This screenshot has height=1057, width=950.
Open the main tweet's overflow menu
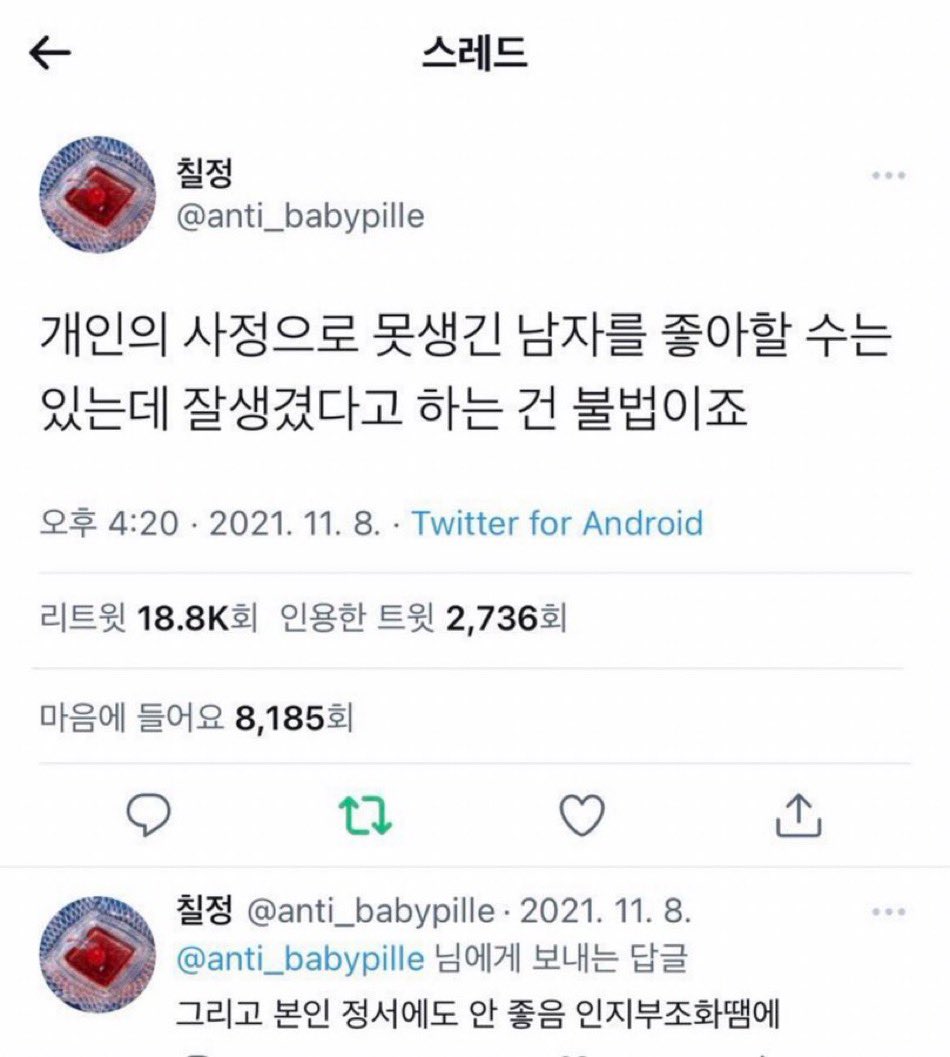click(888, 176)
